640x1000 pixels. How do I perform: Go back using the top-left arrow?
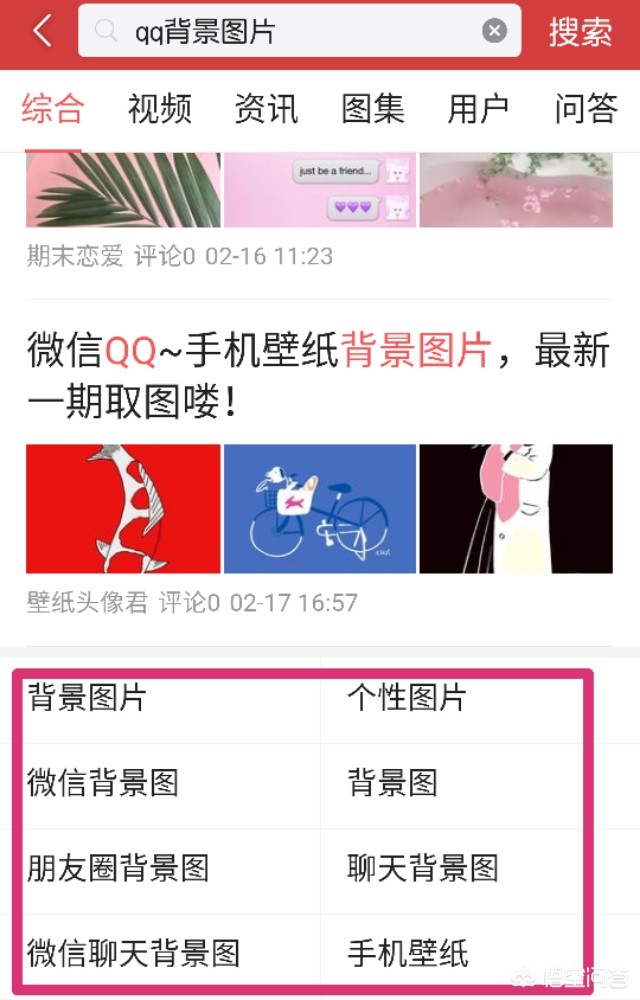tap(42, 32)
